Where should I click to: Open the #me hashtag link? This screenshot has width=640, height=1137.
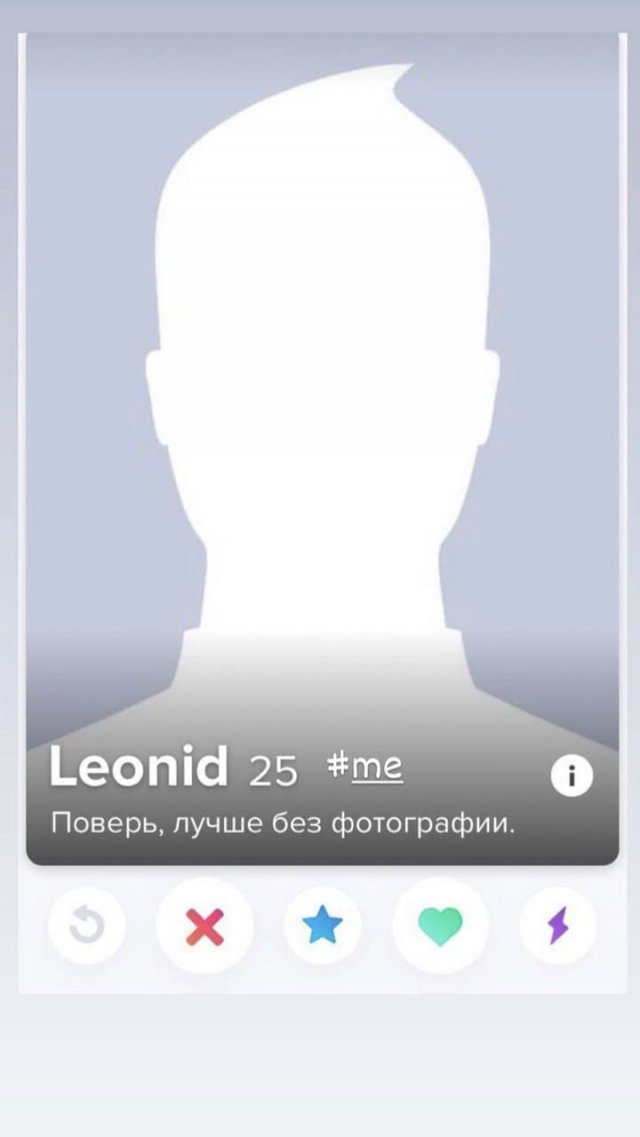(366, 768)
